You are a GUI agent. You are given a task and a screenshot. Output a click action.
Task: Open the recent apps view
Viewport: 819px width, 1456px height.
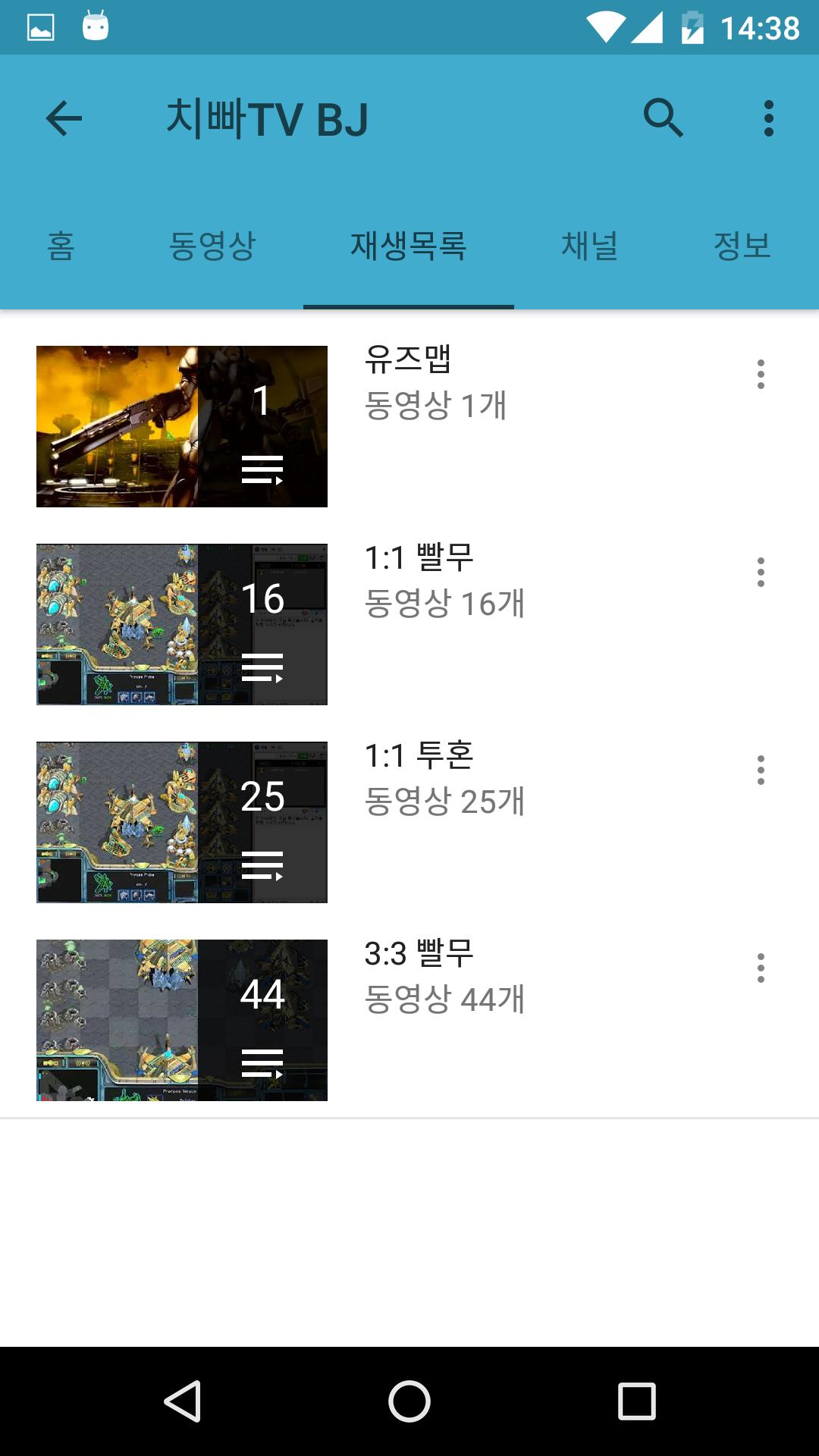coord(636,1401)
